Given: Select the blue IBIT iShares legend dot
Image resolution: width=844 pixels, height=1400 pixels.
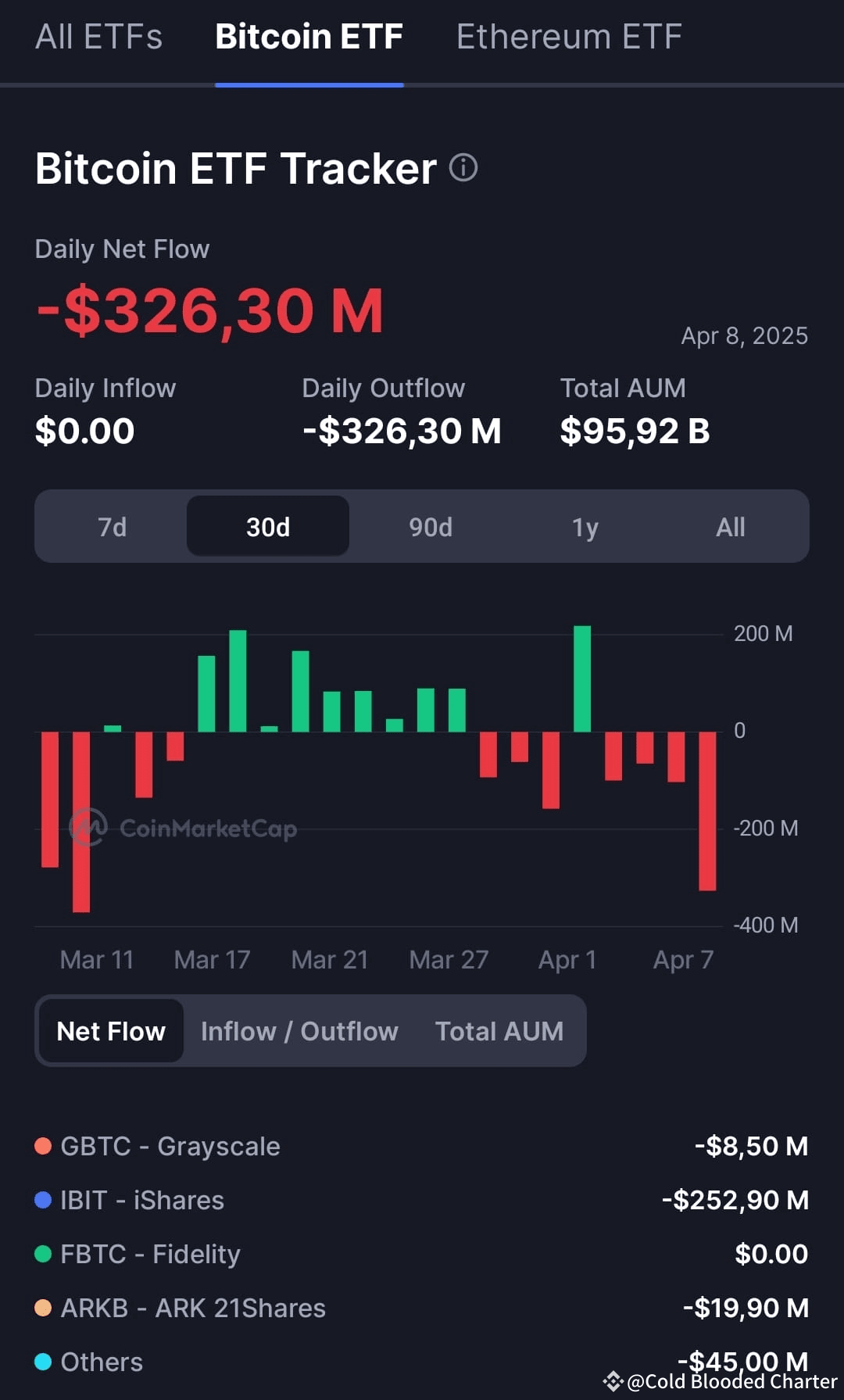Looking at the screenshot, I should click(x=45, y=1198).
